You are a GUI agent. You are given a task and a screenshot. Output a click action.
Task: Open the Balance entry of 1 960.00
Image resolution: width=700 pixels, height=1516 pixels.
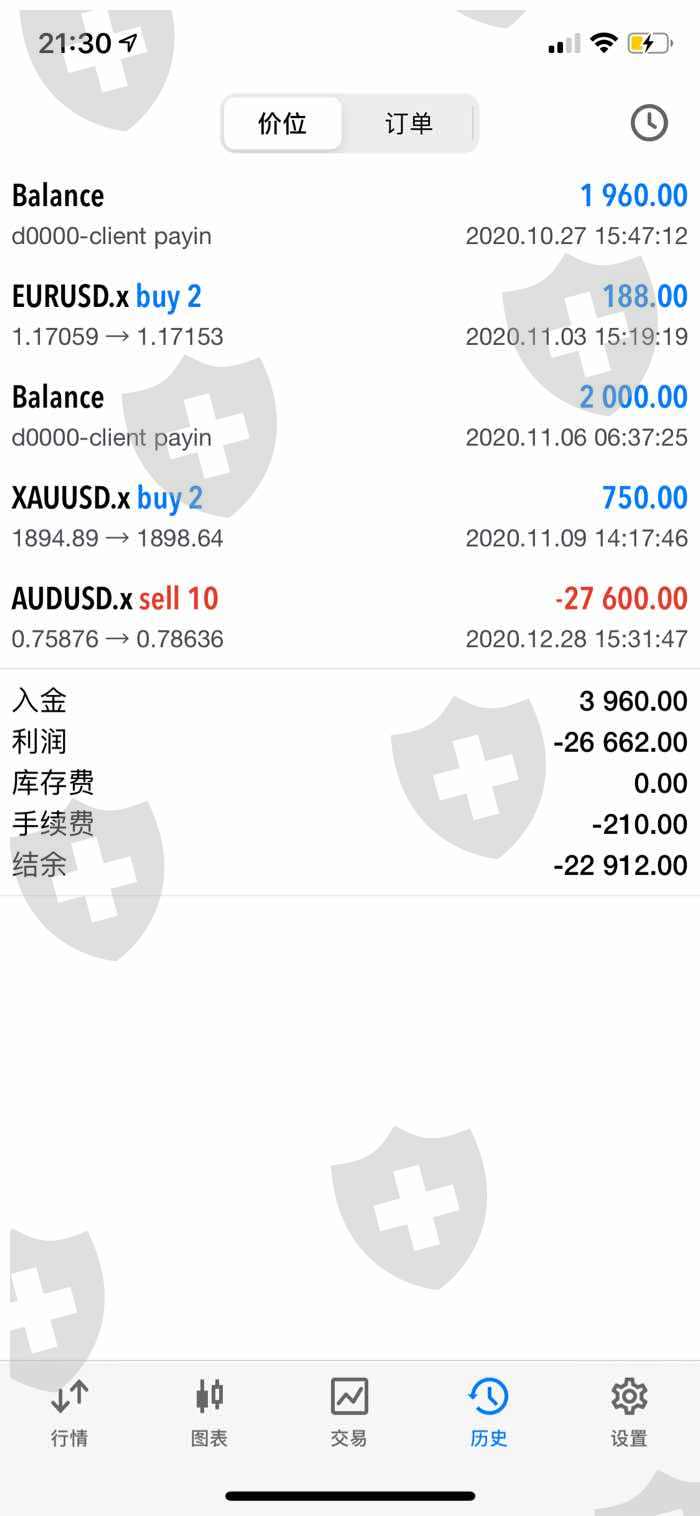pyautogui.click(x=349, y=214)
